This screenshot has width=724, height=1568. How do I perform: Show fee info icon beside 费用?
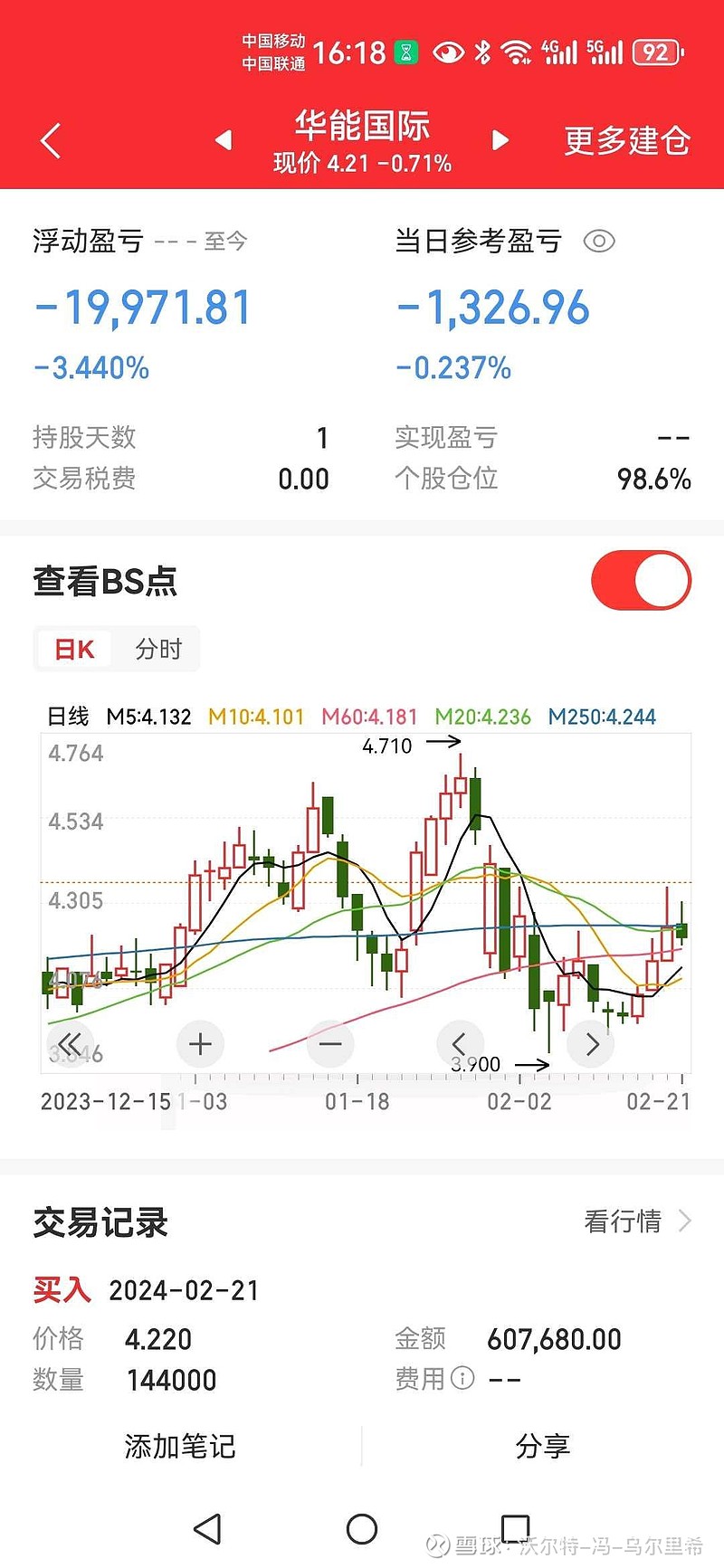coord(462,1378)
